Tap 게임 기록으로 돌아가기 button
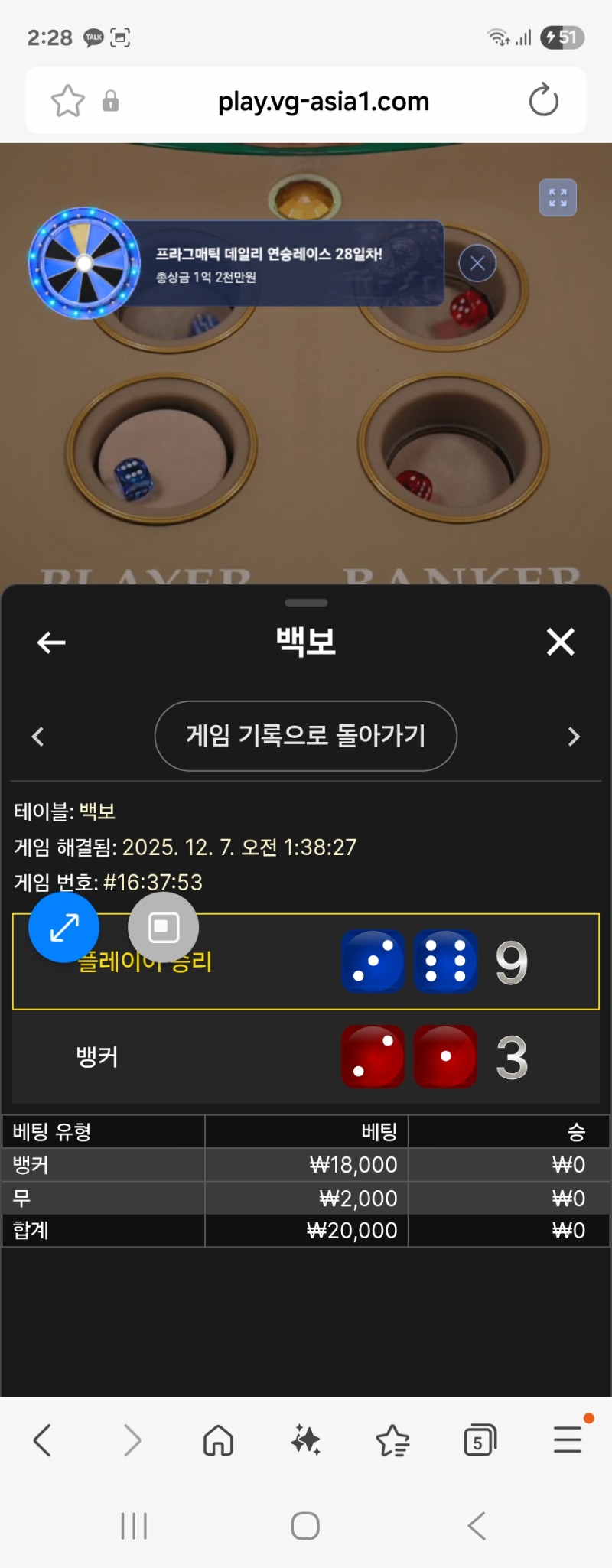This screenshot has width=612, height=1568. tap(306, 736)
